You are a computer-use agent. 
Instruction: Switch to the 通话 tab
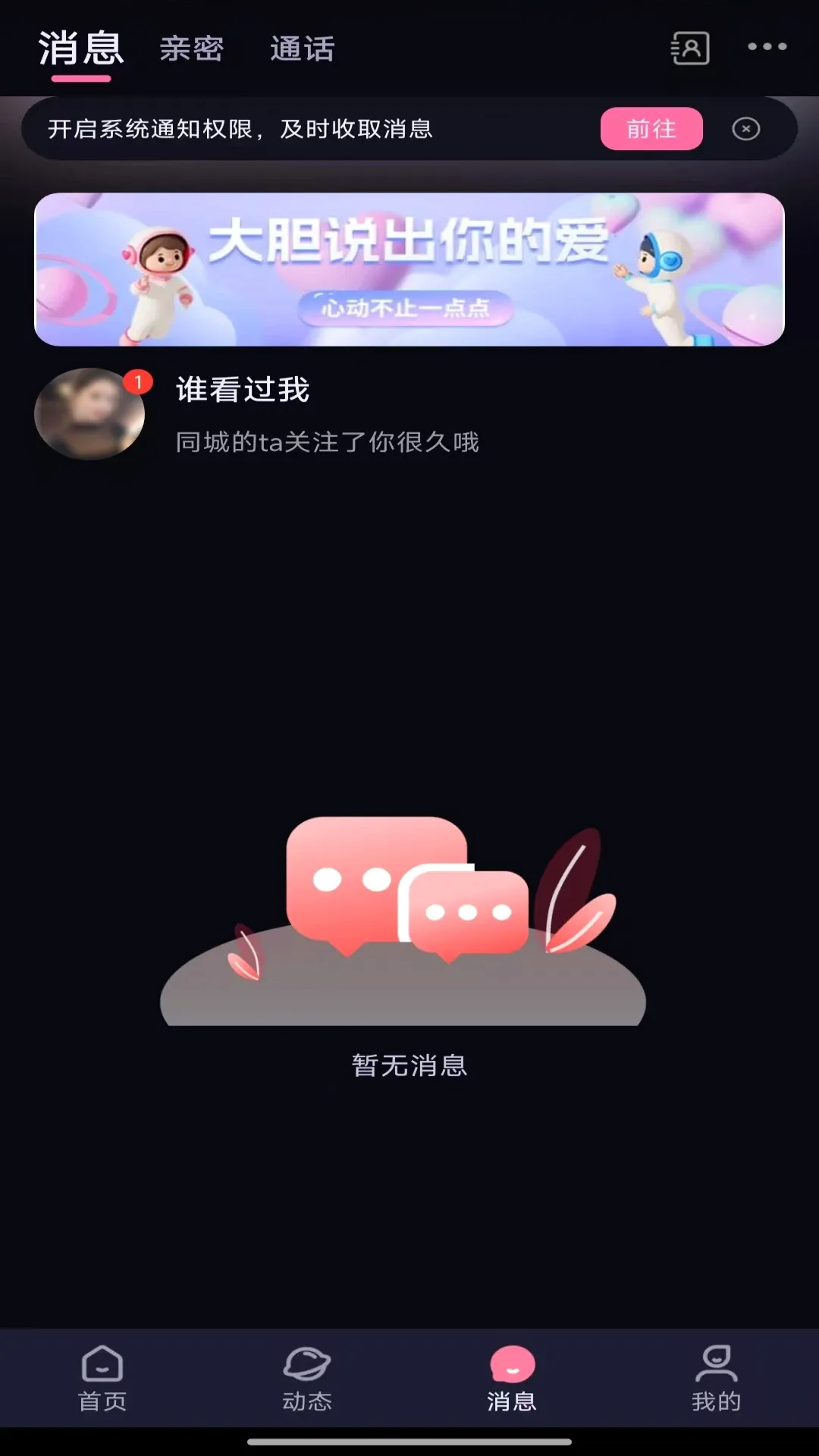tap(303, 49)
